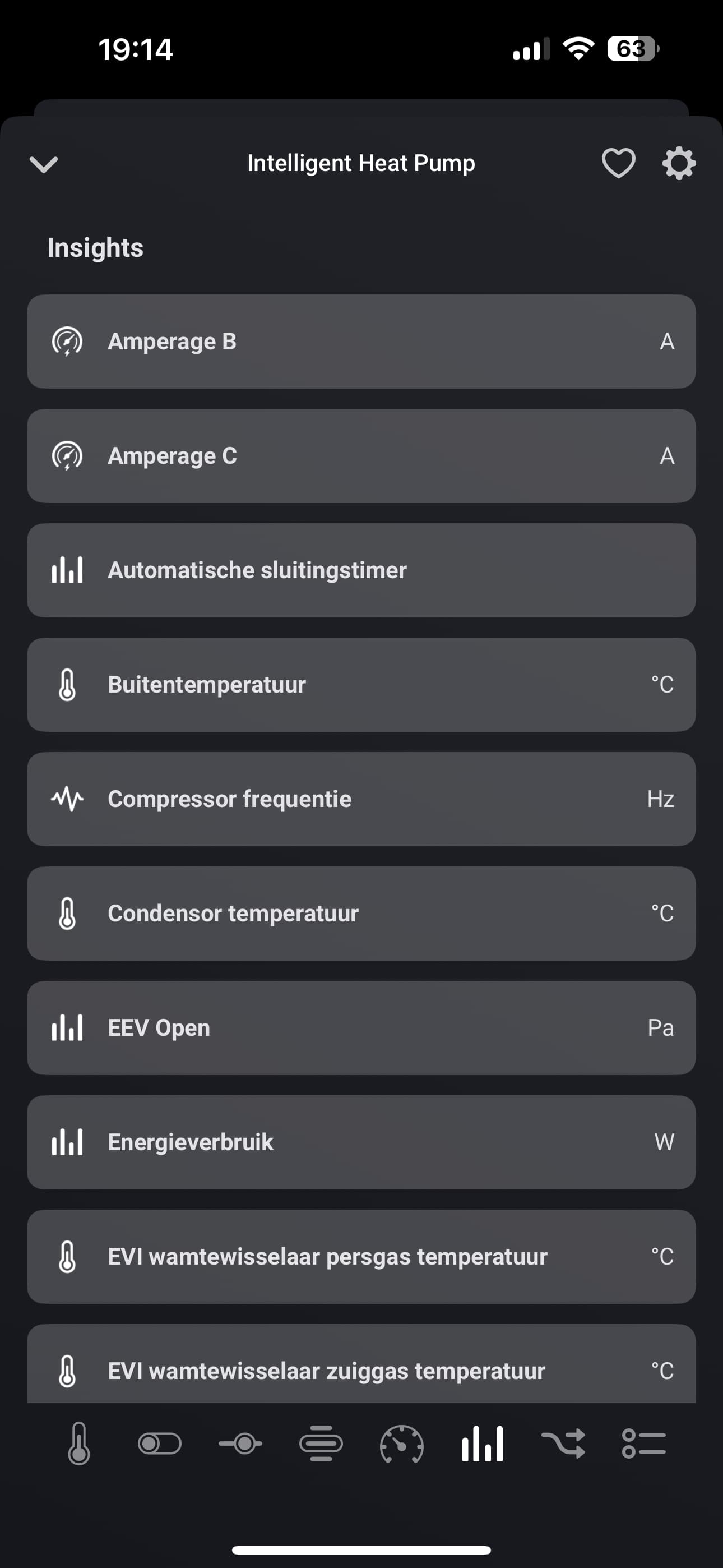Image resolution: width=723 pixels, height=1568 pixels.
Task: Favorite the Intelligent Heat Pump with the heart
Action: tap(618, 163)
